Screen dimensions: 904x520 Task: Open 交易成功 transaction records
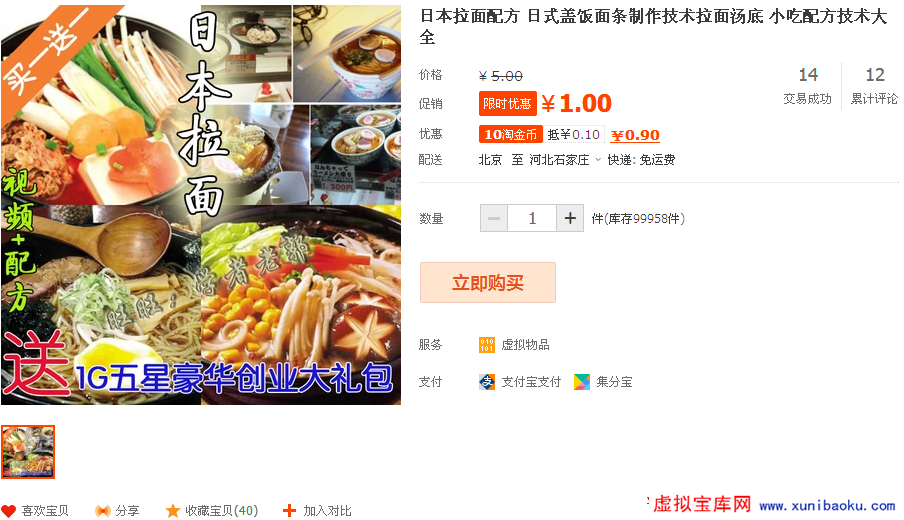coord(807,86)
